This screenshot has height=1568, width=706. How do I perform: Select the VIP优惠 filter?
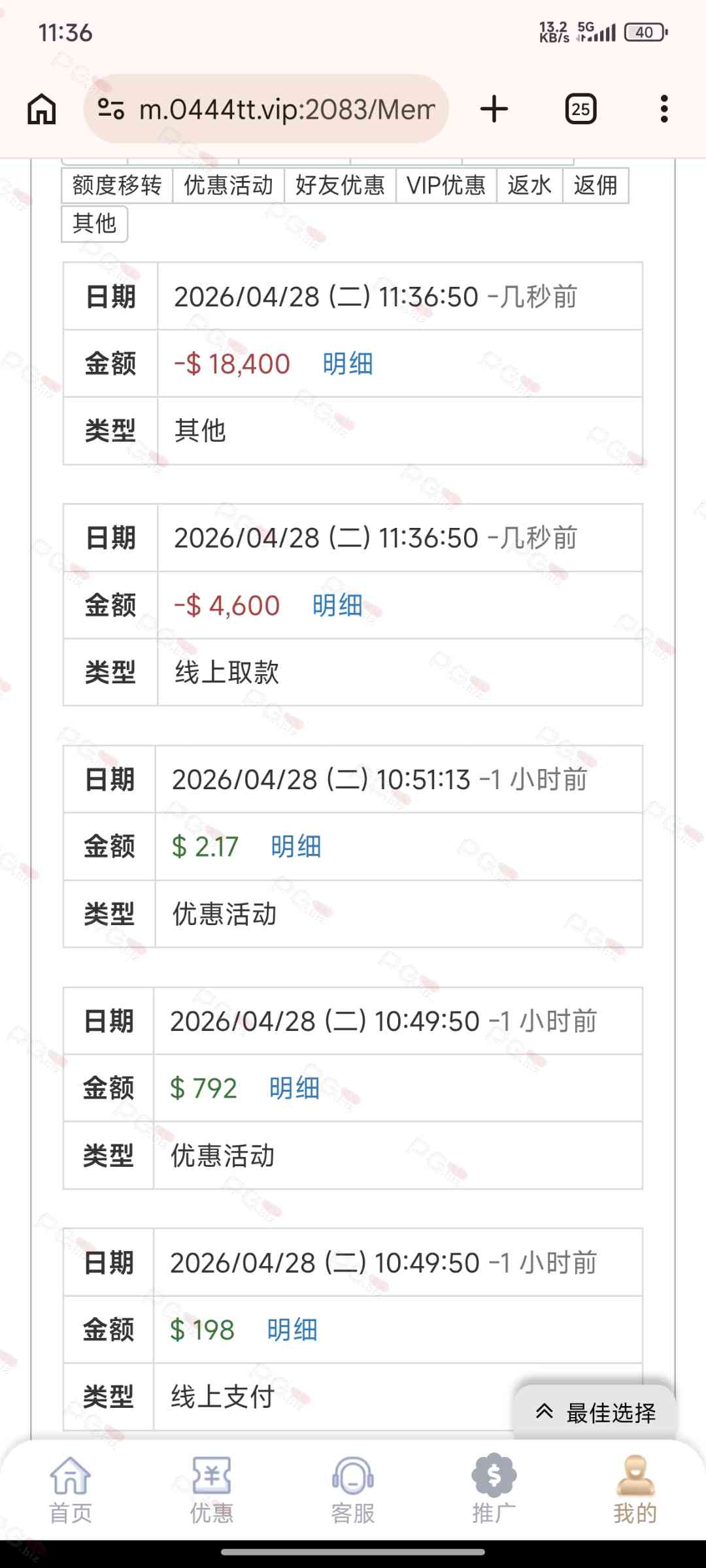(x=446, y=186)
